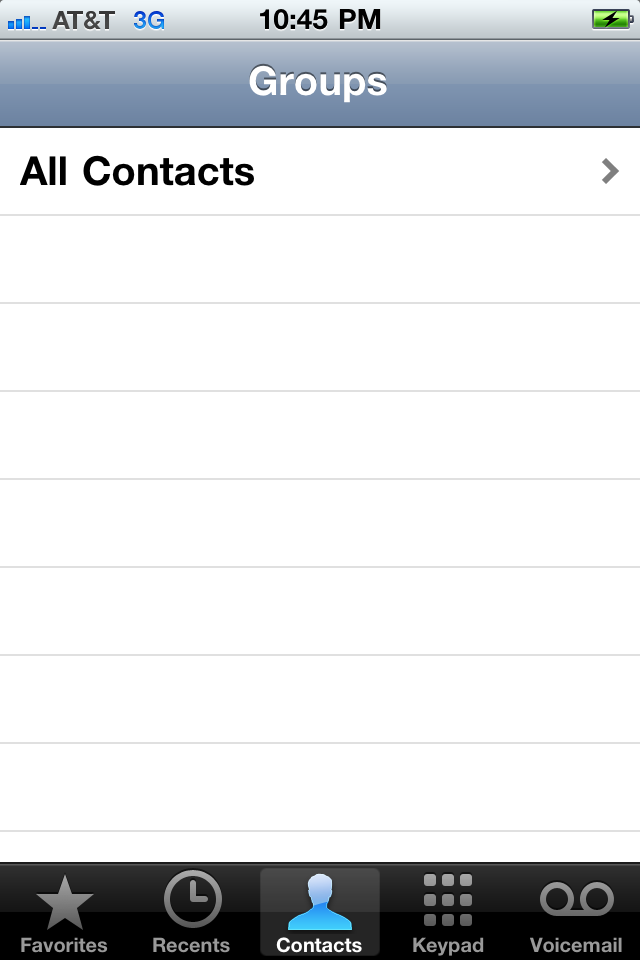
Task: Switch to the Favorites tab
Action: point(64,912)
